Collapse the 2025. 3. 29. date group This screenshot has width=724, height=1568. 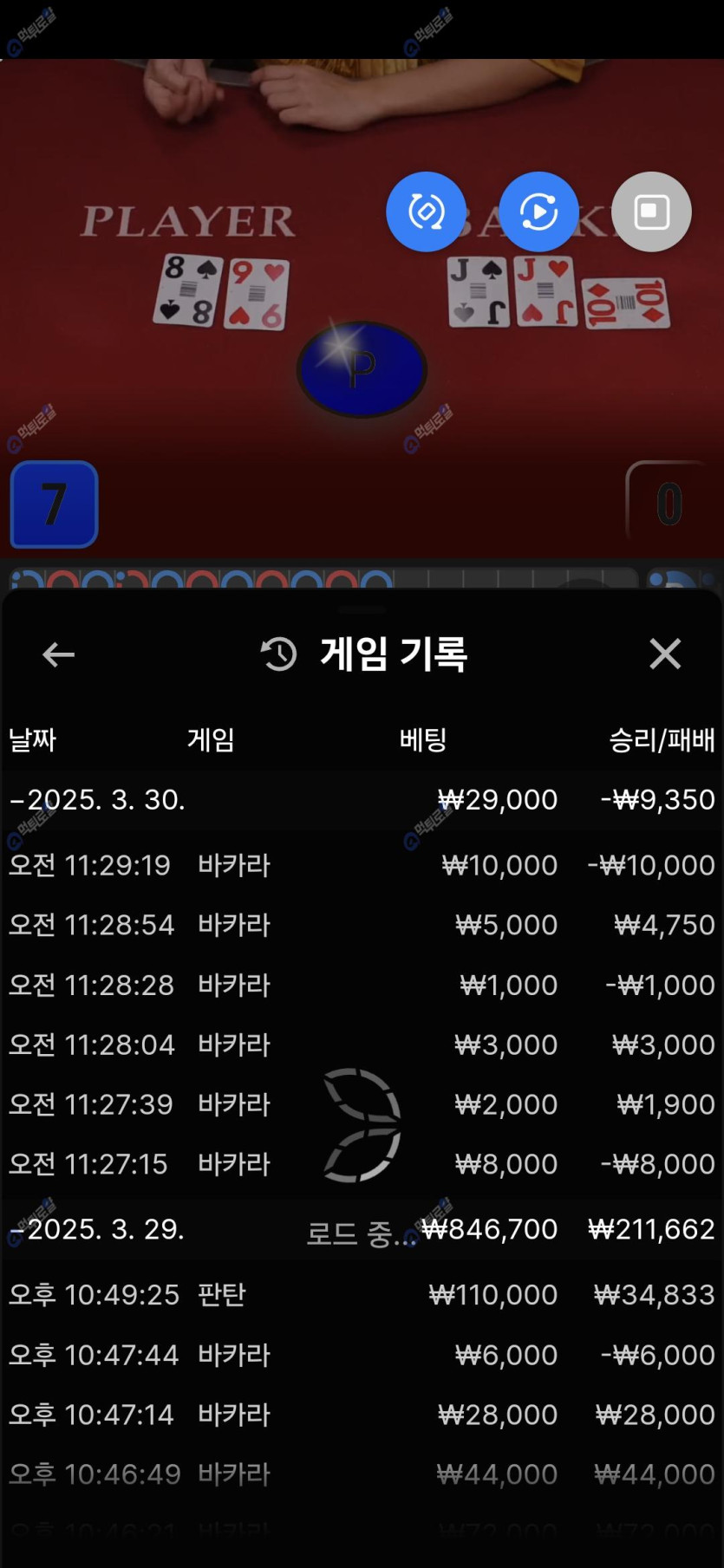tap(96, 1229)
